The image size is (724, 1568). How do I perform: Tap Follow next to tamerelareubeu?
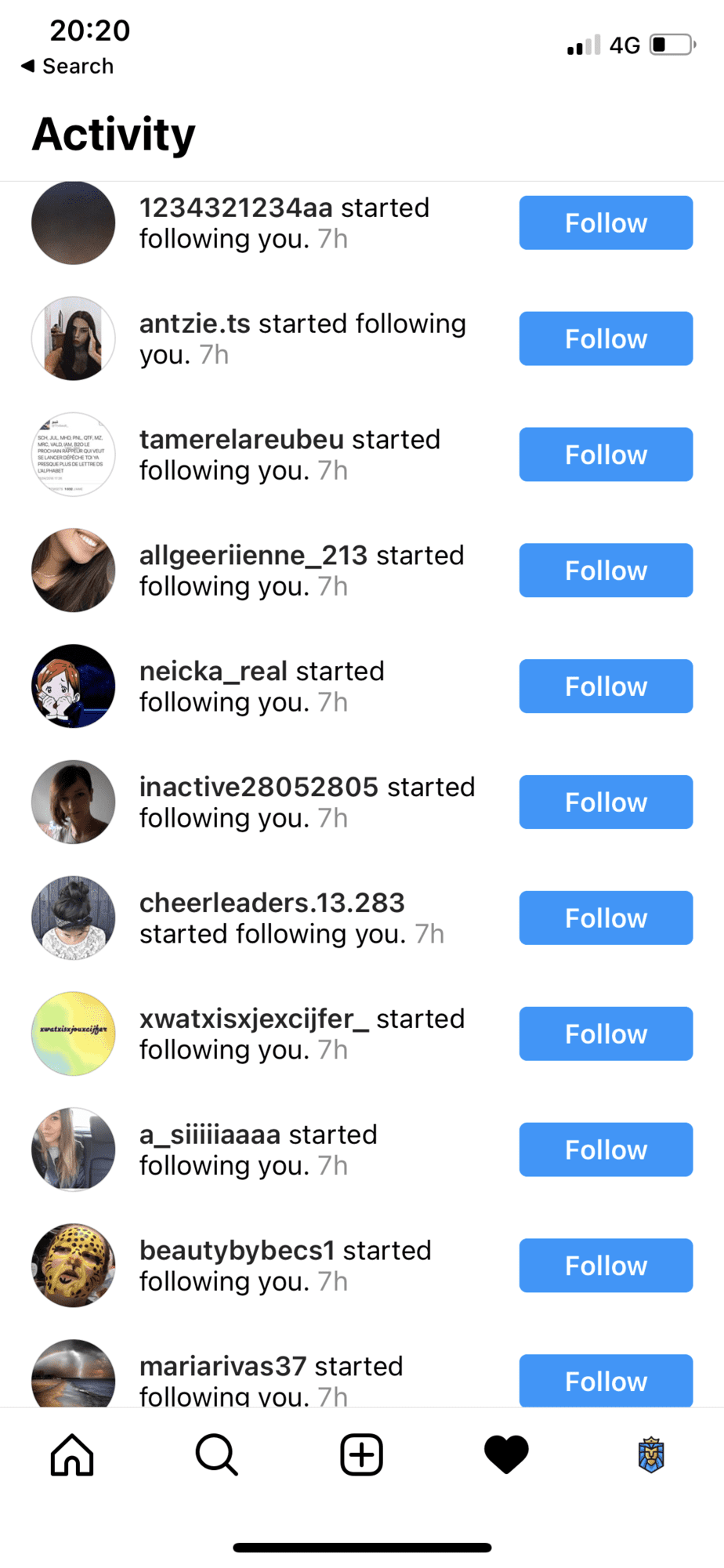click(x=605, y=454)
